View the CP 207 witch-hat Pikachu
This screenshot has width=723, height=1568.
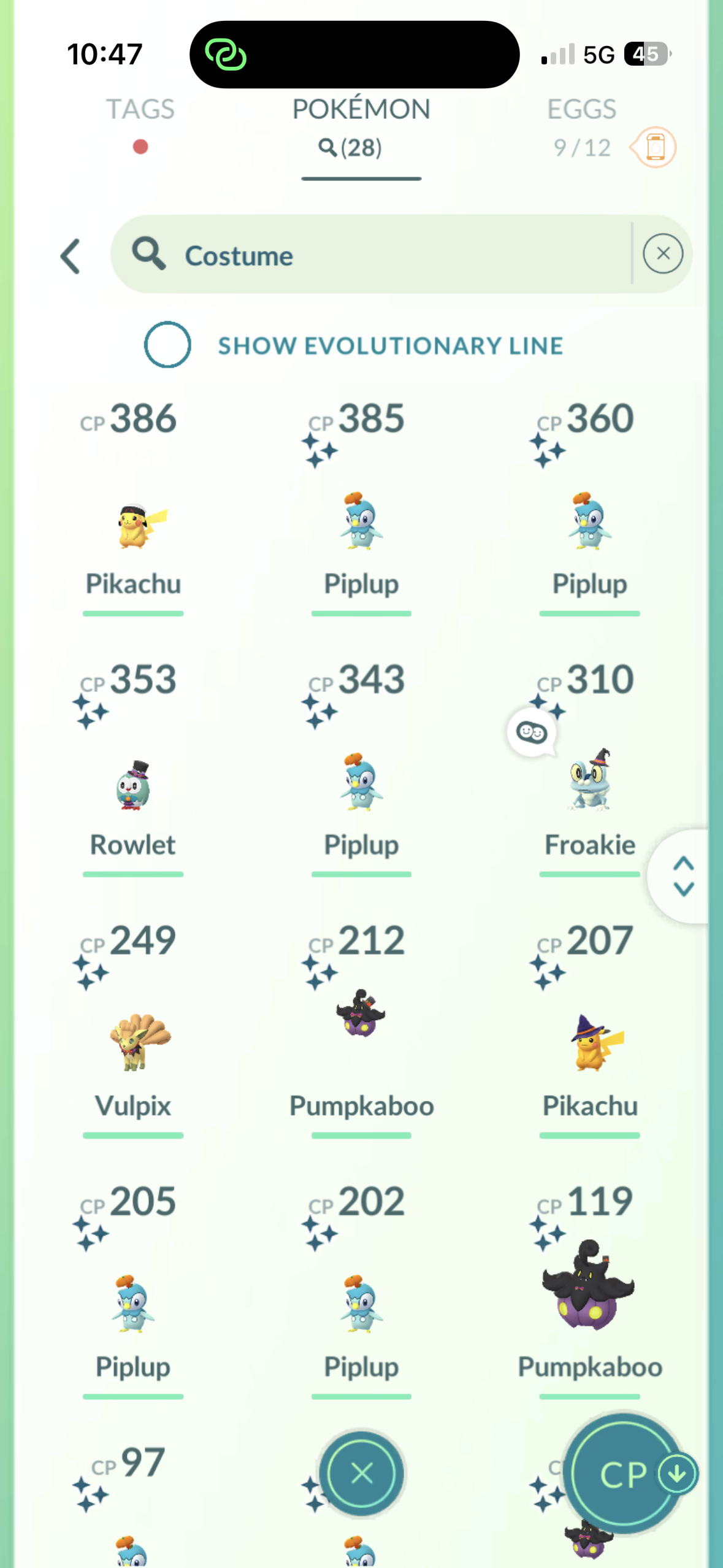[589, 1044]
